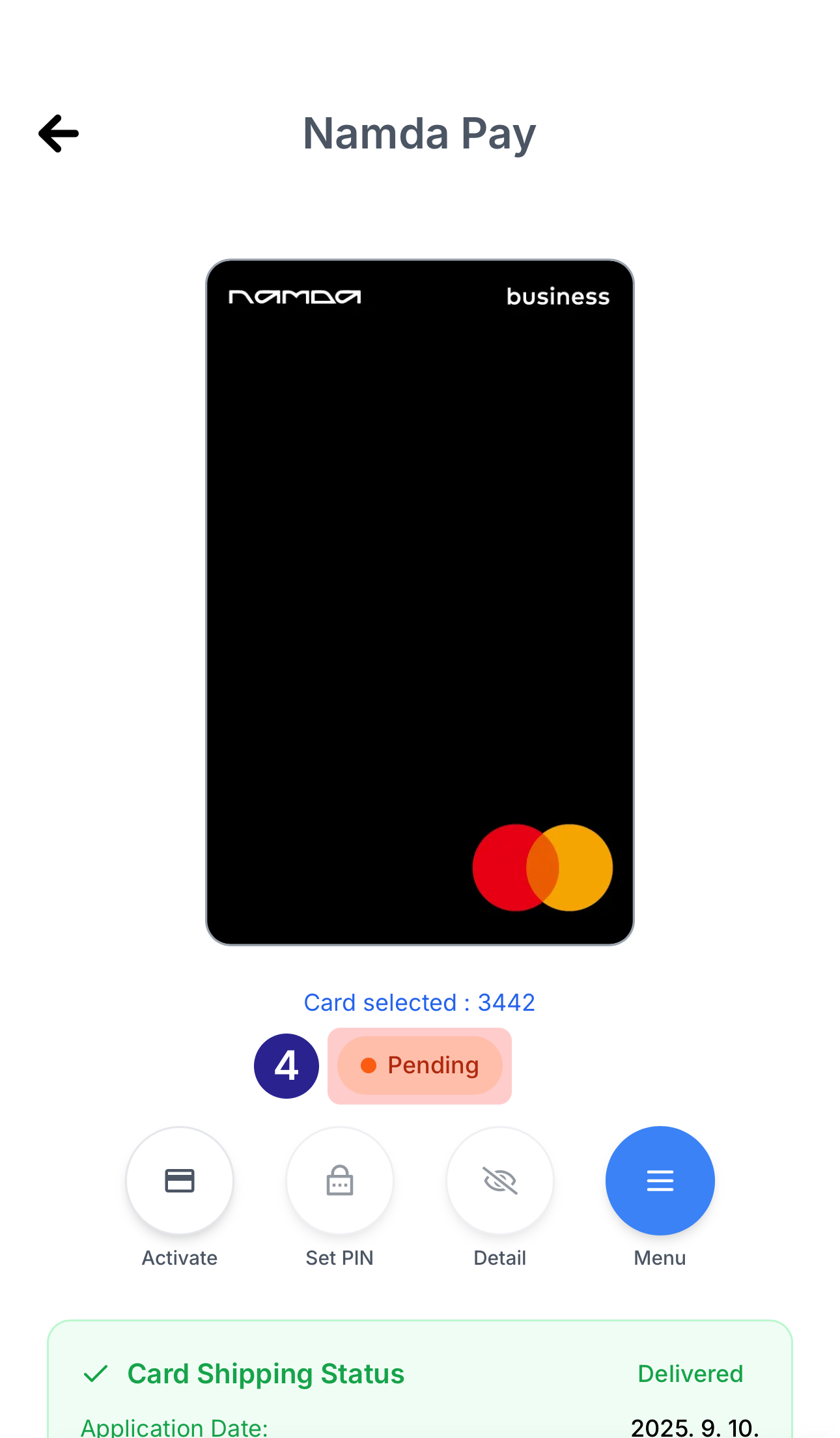
Task: Open the blue Menu button
Action: [x=660, y=1180]
